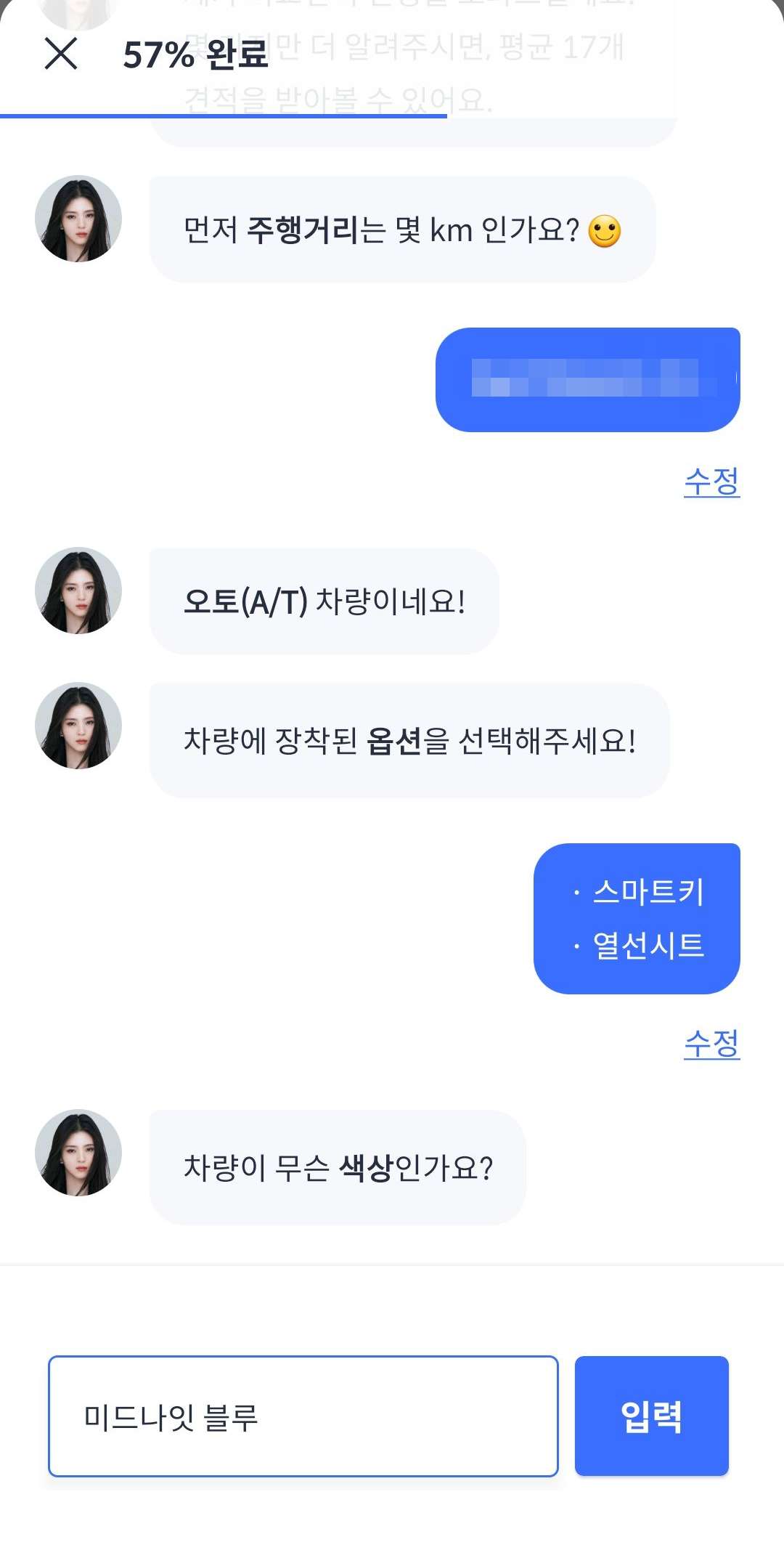The height and width of the screenshot is (1558, 784).
Task: Click 수정 under the selected options bubble
Action: [x=714, y=1044]
